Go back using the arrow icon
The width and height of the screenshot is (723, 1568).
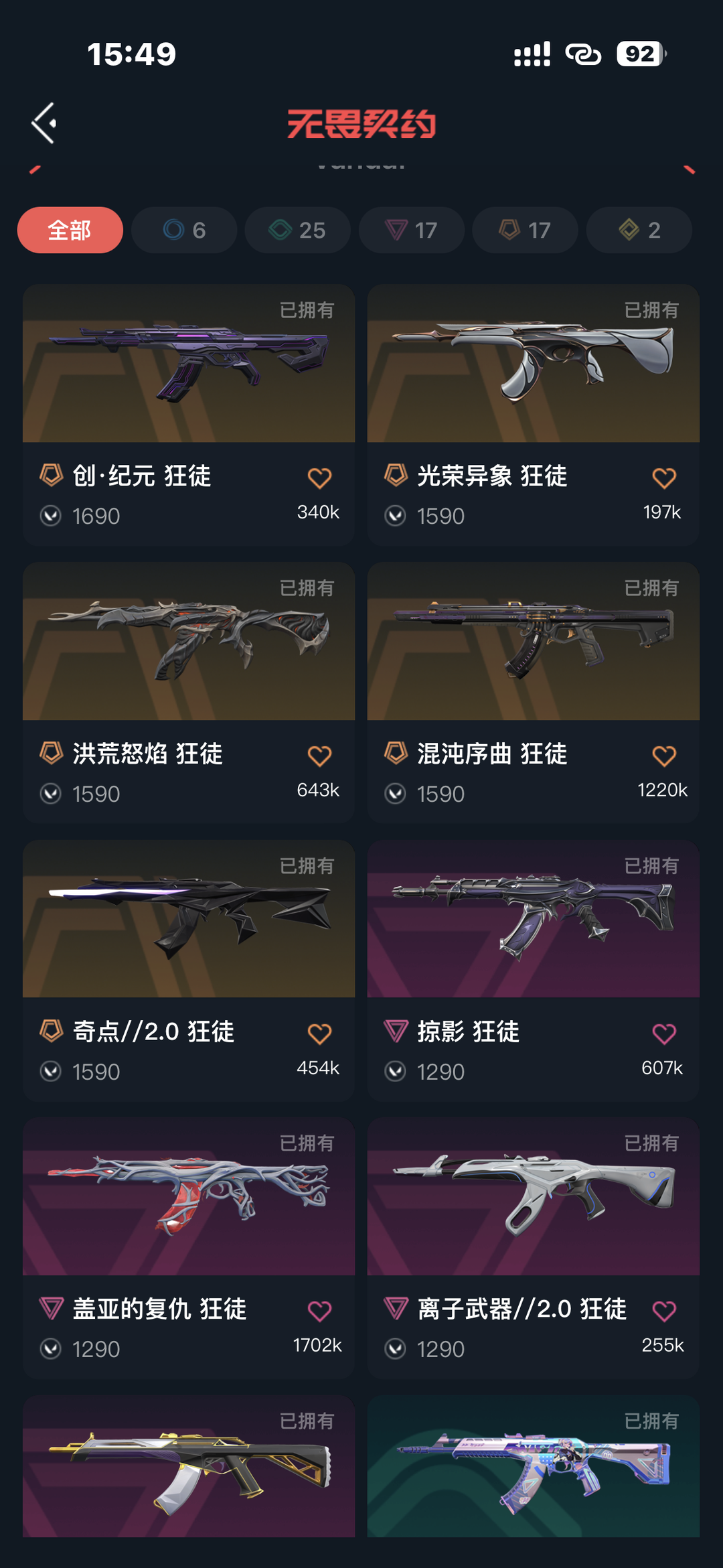[44, 123]
